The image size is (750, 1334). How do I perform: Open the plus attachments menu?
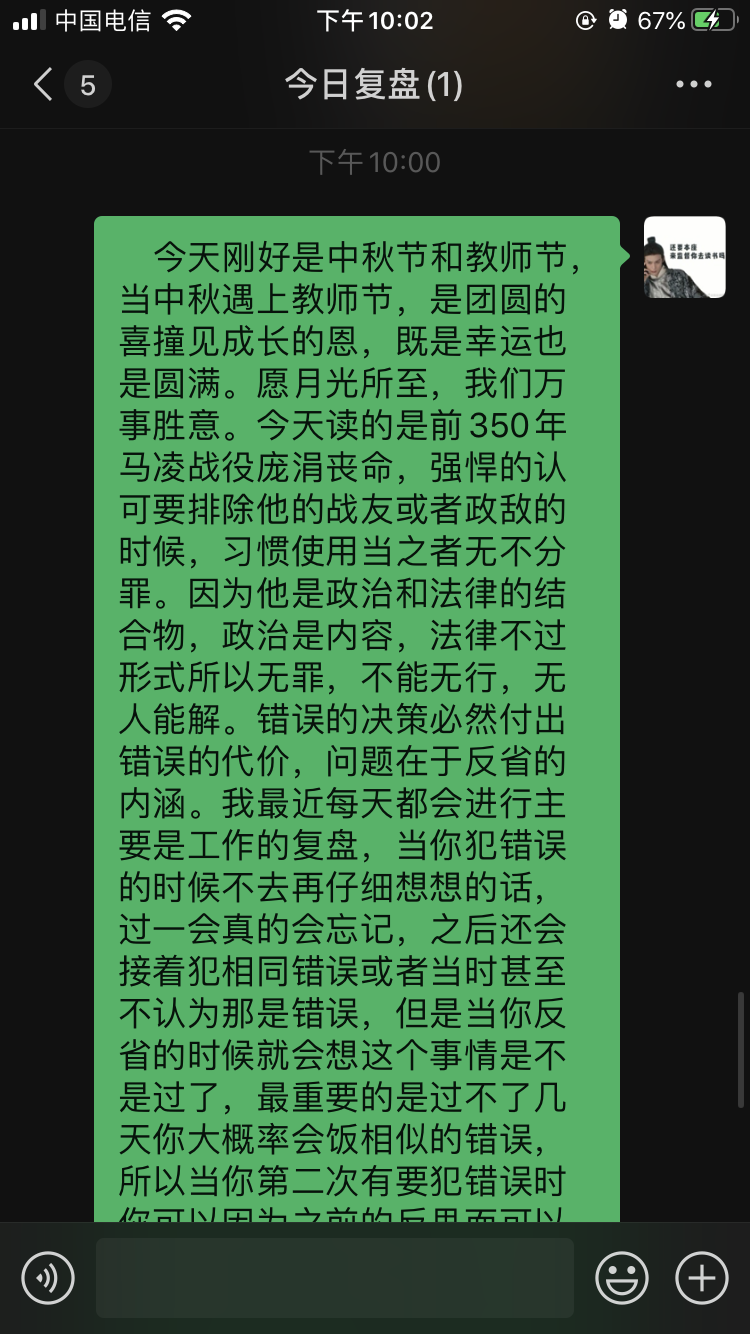(702, 1277)
